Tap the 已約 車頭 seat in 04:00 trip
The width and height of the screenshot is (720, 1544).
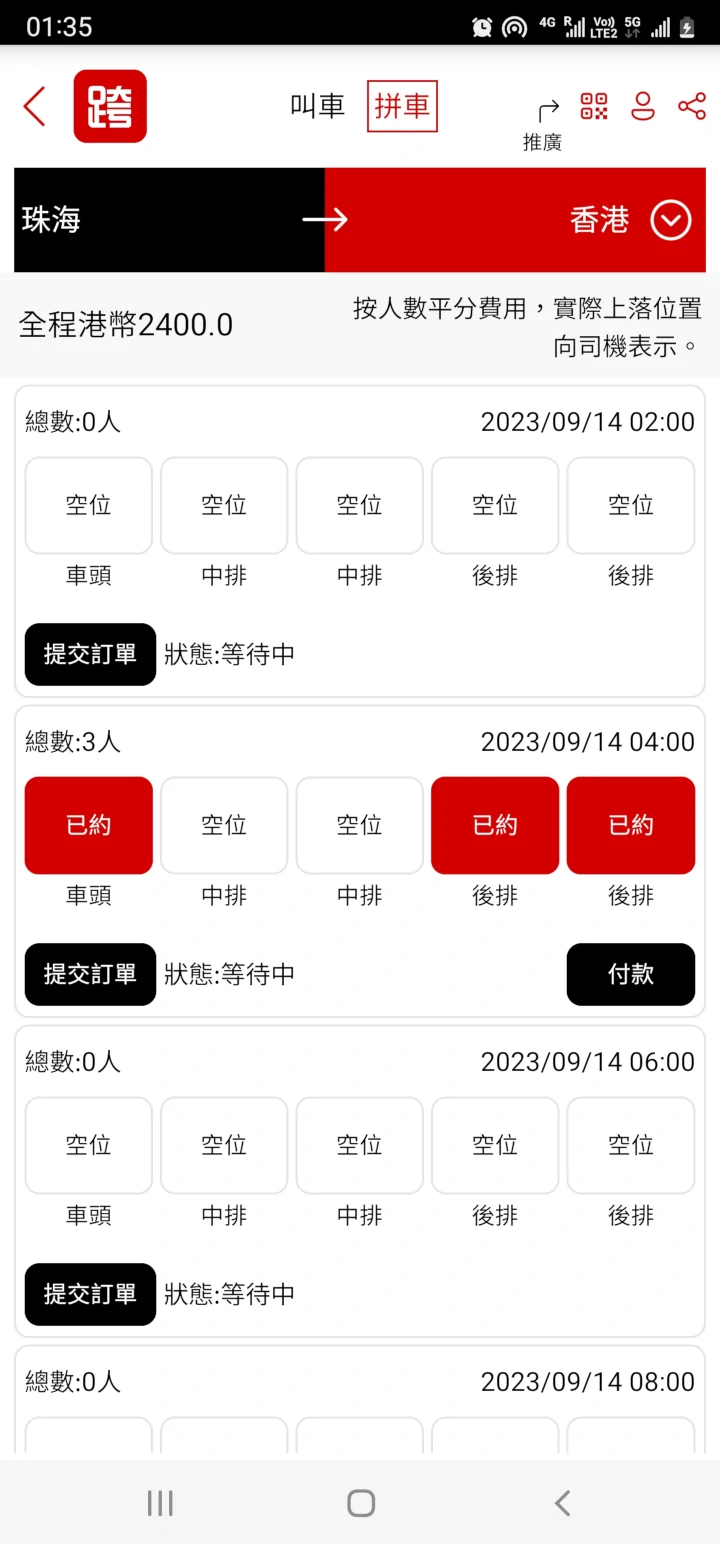coord(88,825)
